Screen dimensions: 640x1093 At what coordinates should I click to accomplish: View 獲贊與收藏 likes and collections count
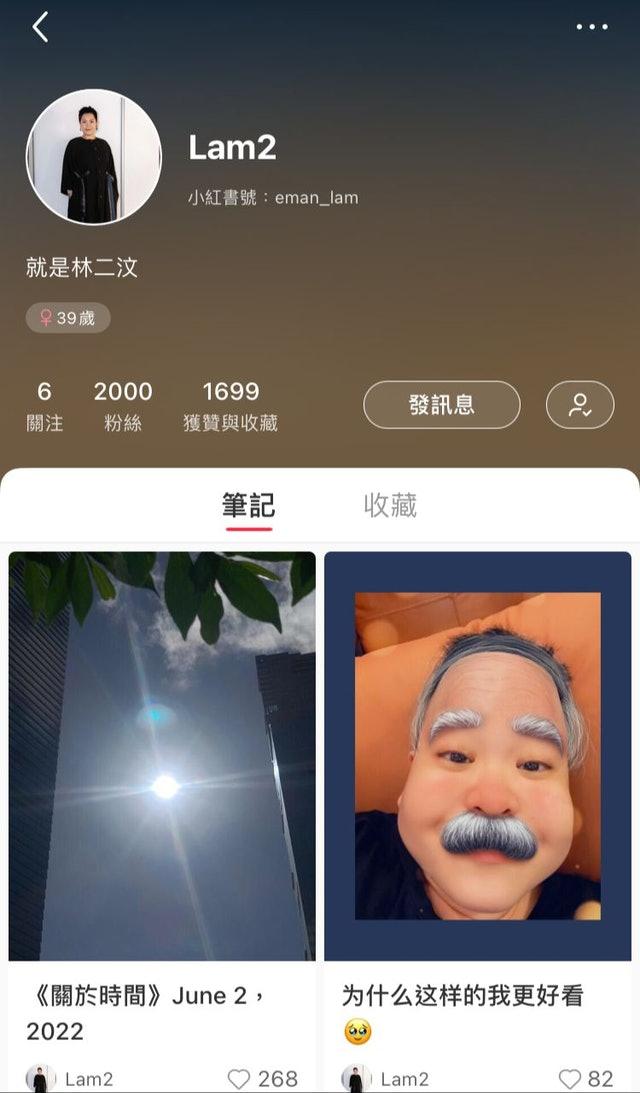(230, 405)
